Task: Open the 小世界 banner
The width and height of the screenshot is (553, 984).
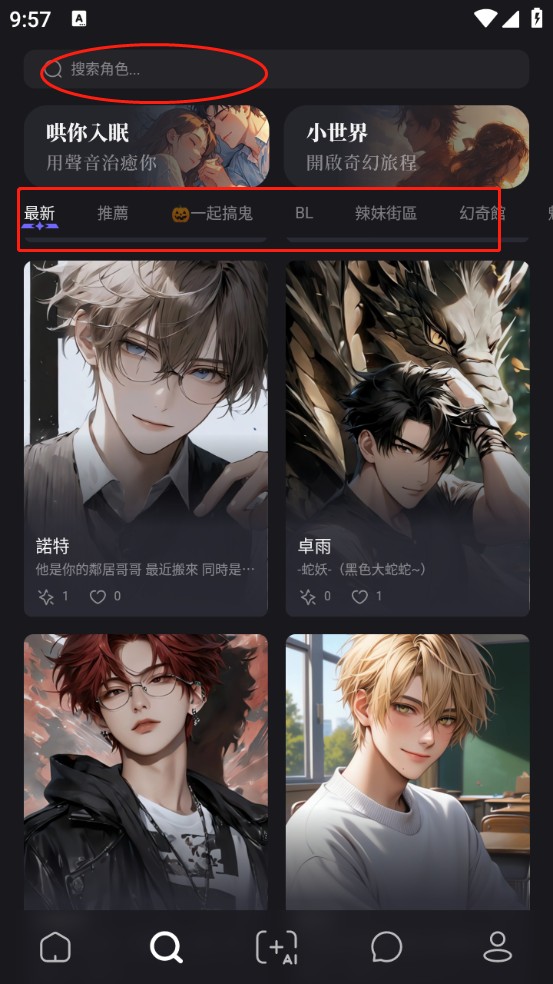Action: coord(407,146)
